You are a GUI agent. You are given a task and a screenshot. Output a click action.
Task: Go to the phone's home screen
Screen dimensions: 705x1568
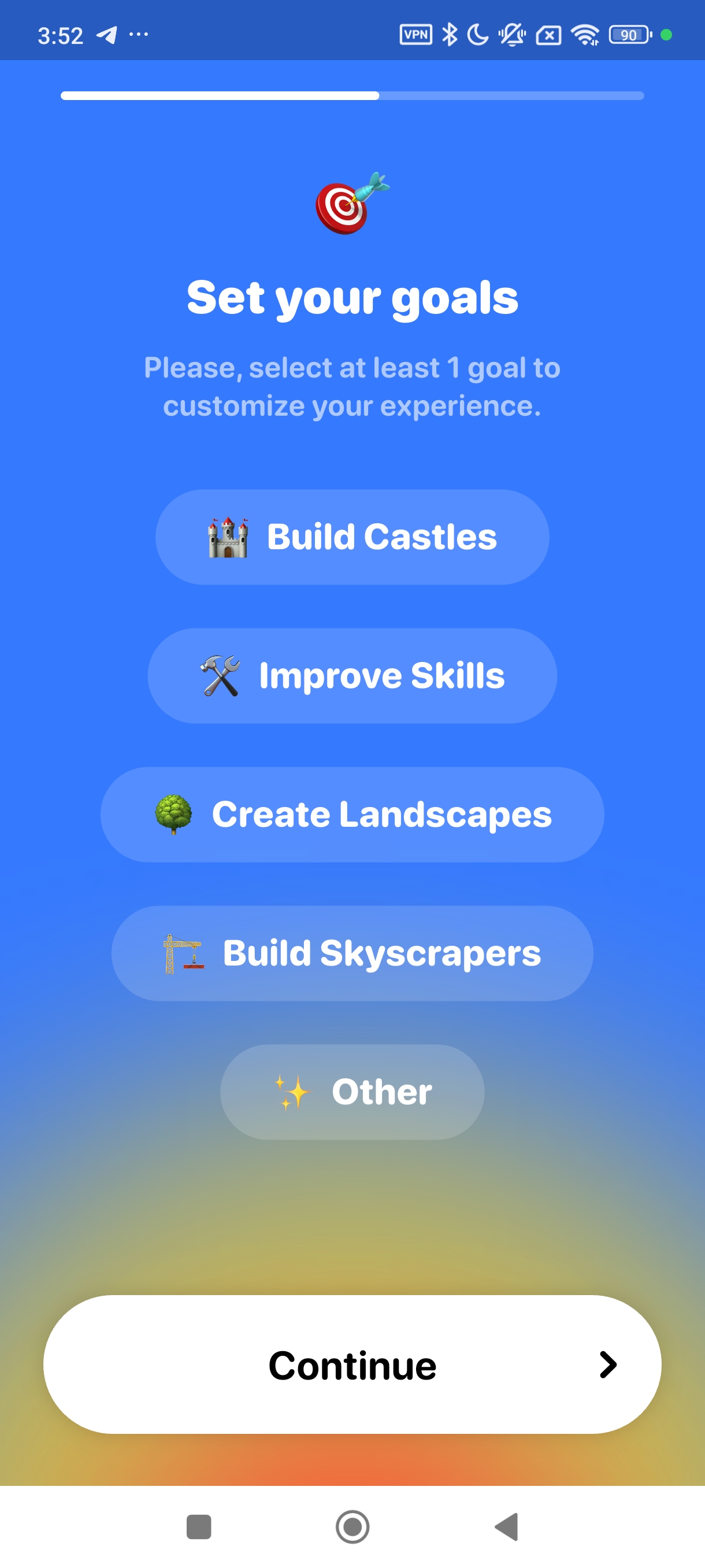tap(352, 1526)
